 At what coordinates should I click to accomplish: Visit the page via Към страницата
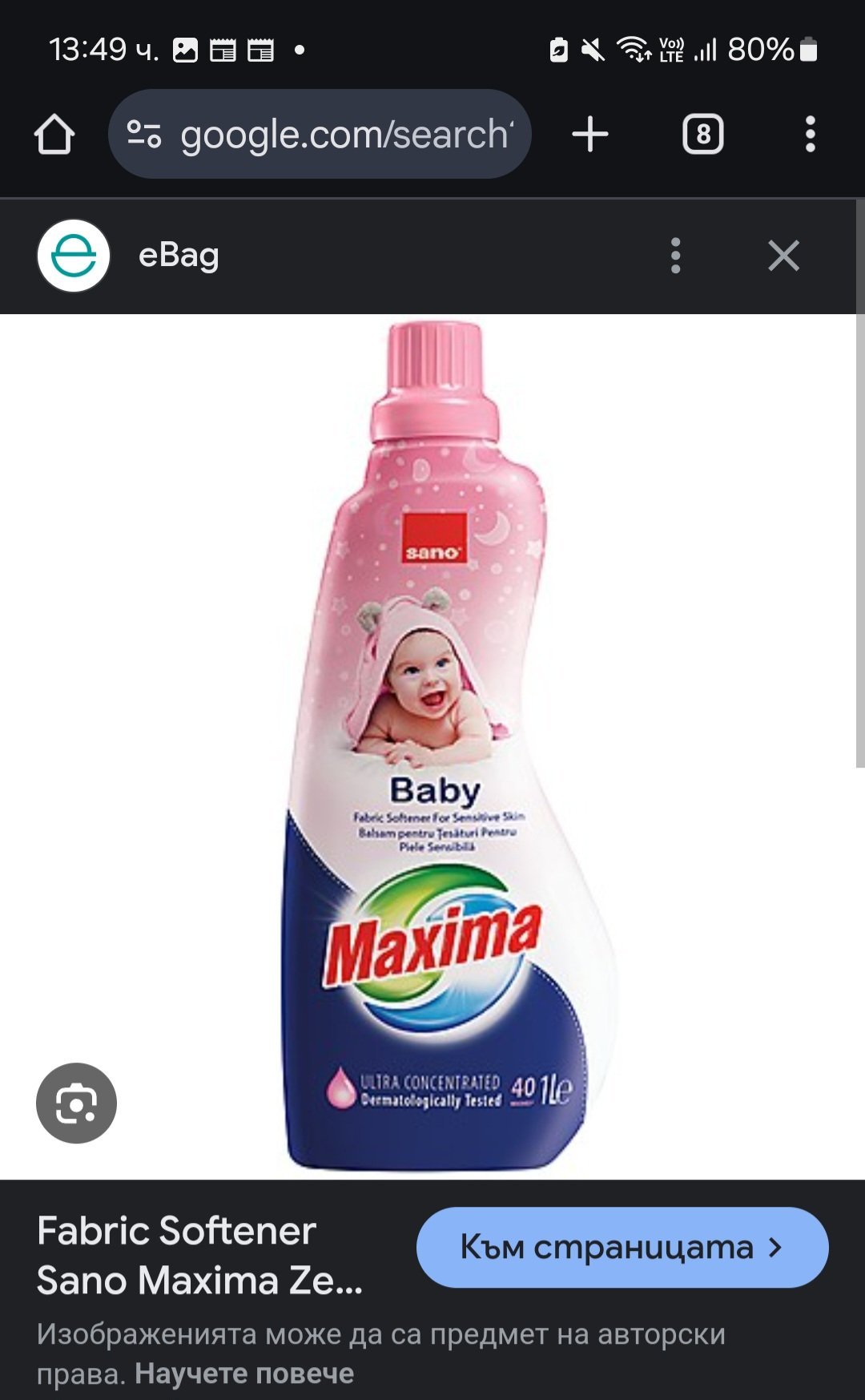622,1247
